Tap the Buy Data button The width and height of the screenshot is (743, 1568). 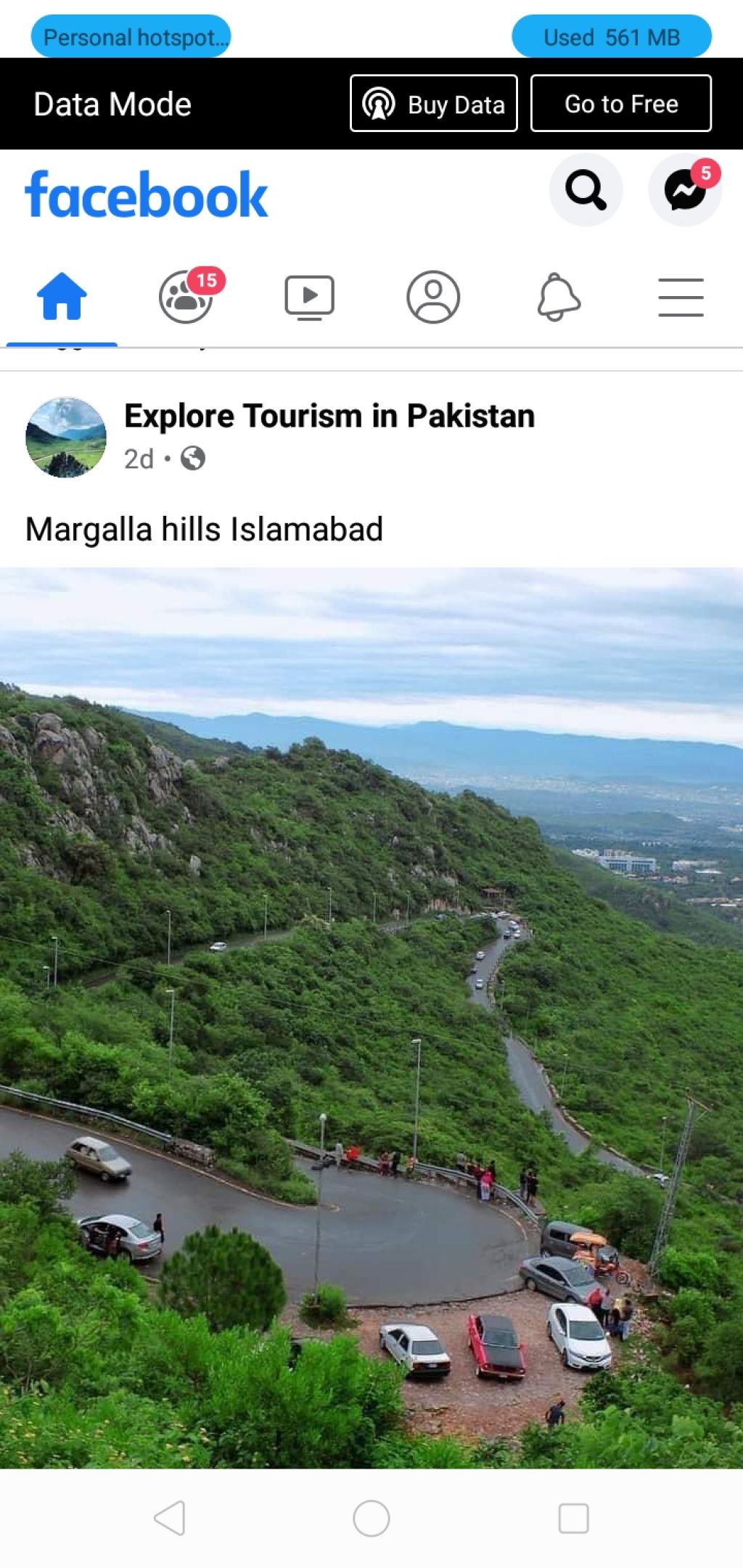point(434,104)
